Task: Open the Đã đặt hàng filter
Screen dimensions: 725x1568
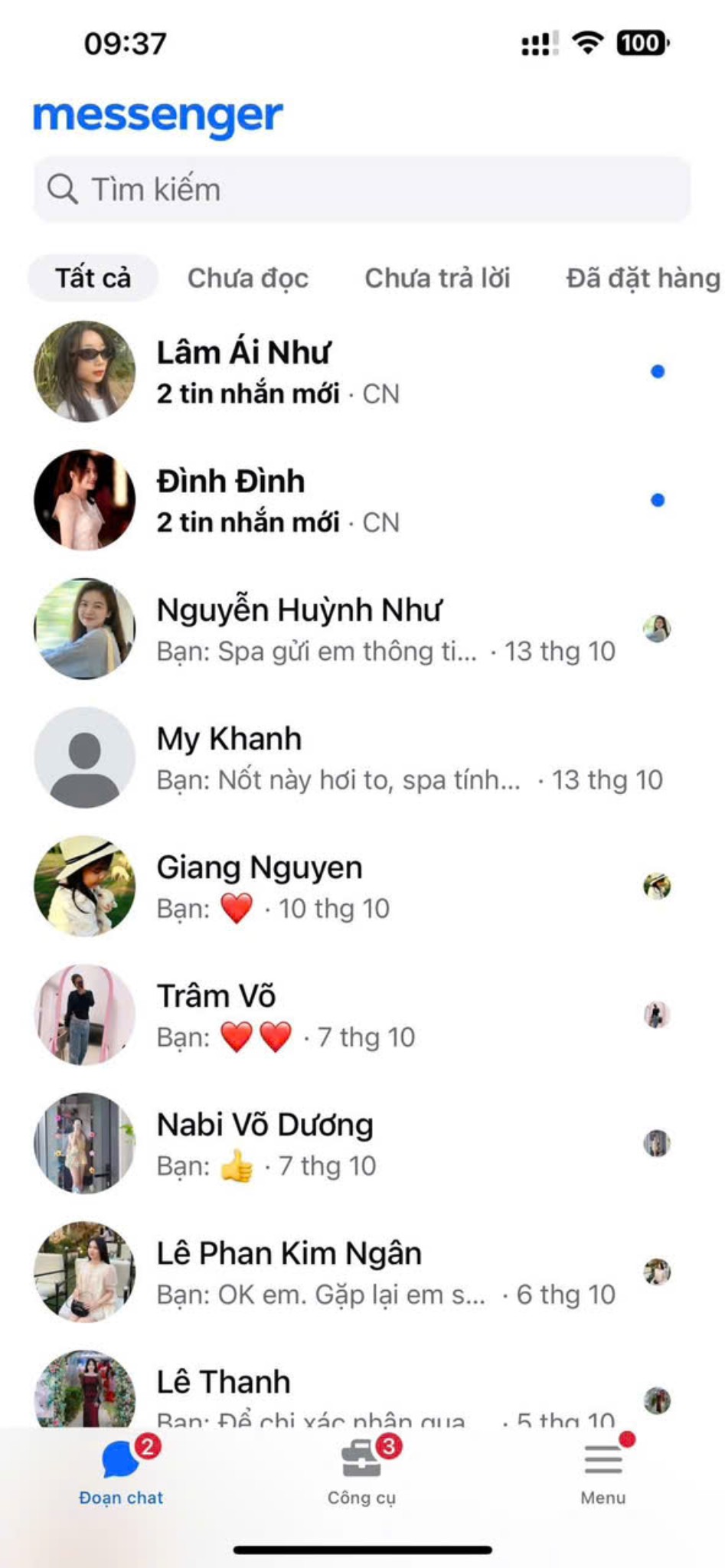Action: pos(642,278)
